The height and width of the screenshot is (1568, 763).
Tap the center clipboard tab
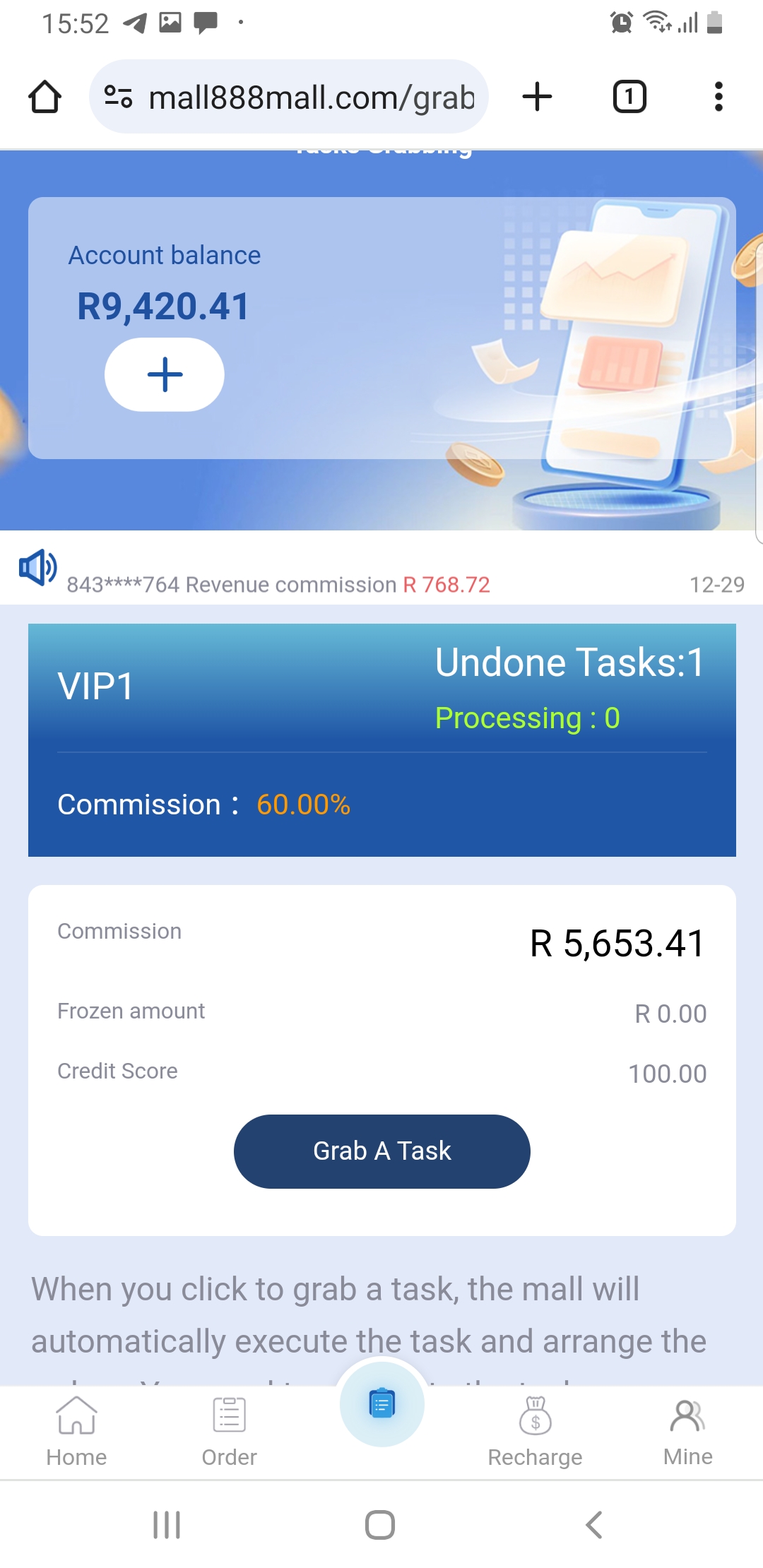[381, 1404]
